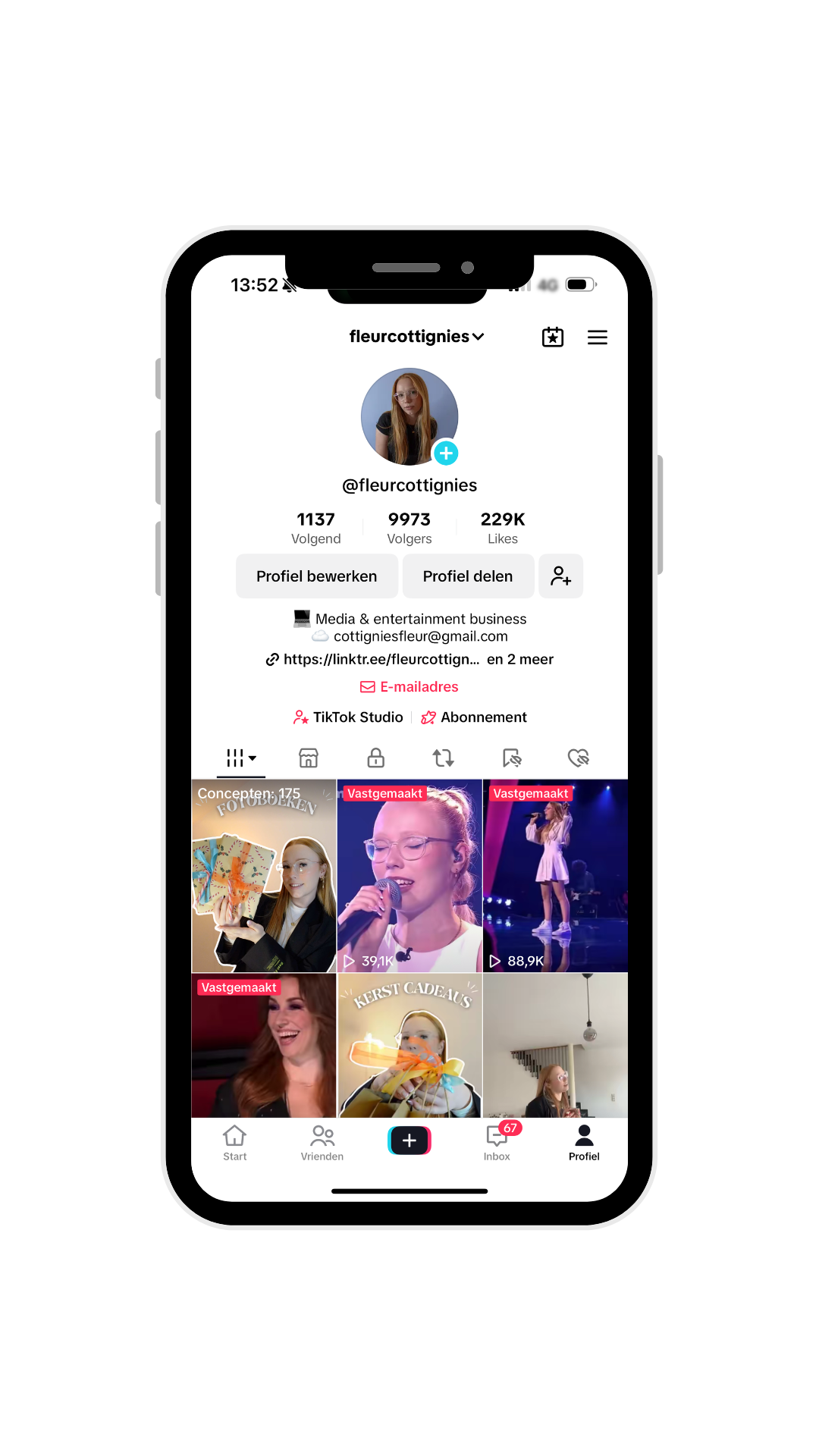
Task: Open the hamburger menu
Action: click(x=598, y=337)
